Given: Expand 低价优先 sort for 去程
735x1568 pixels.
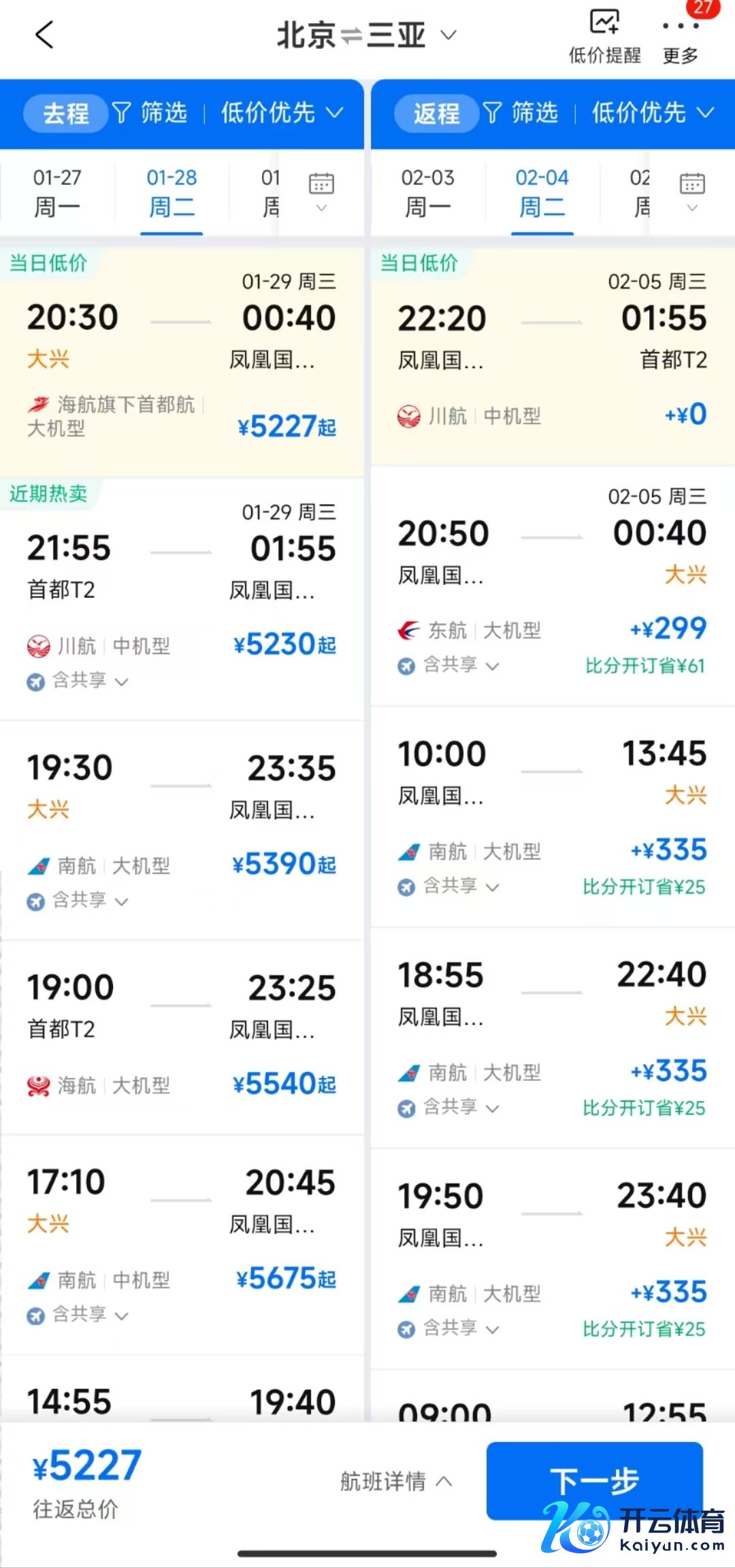Looking at the screenshot, I should 282,113.
